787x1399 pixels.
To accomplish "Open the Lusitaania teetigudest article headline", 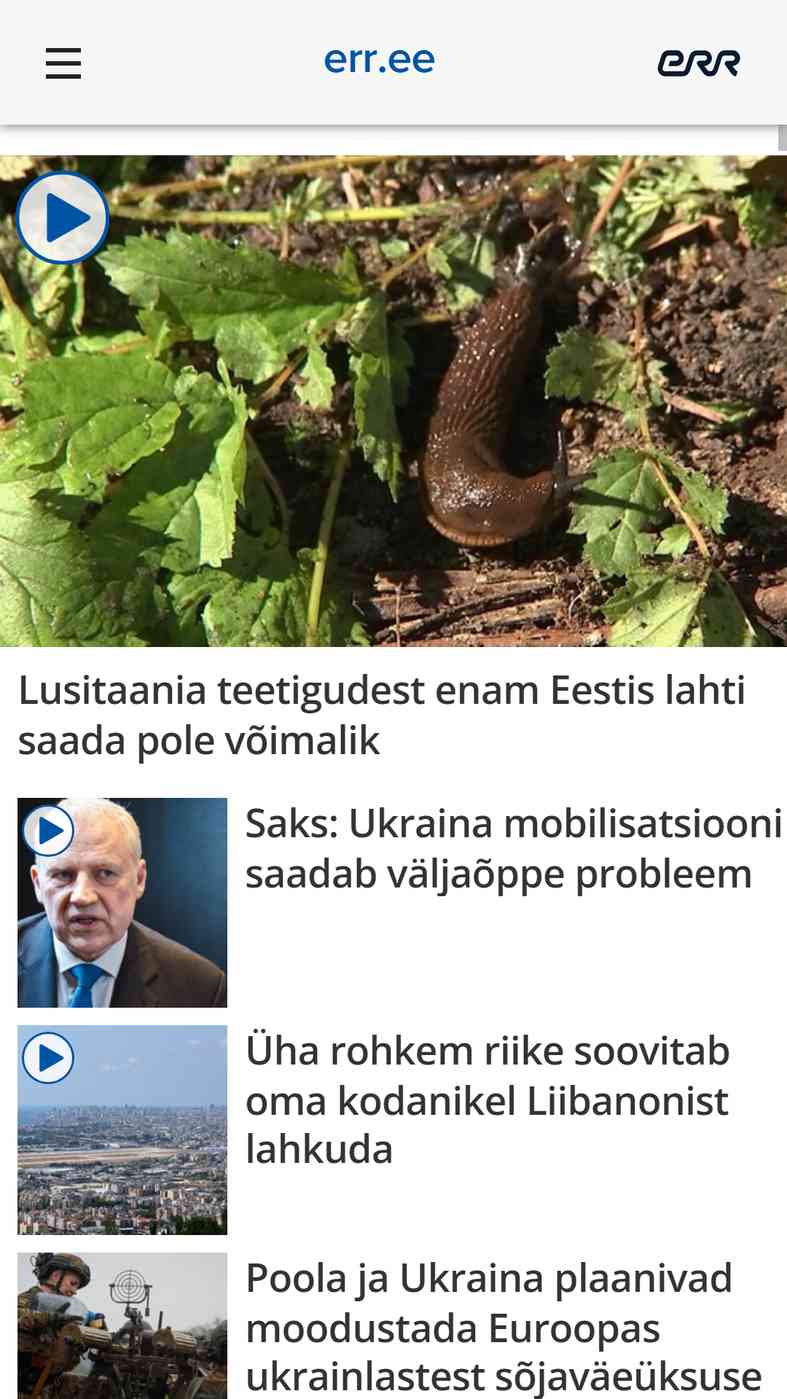I will (381, 715).
